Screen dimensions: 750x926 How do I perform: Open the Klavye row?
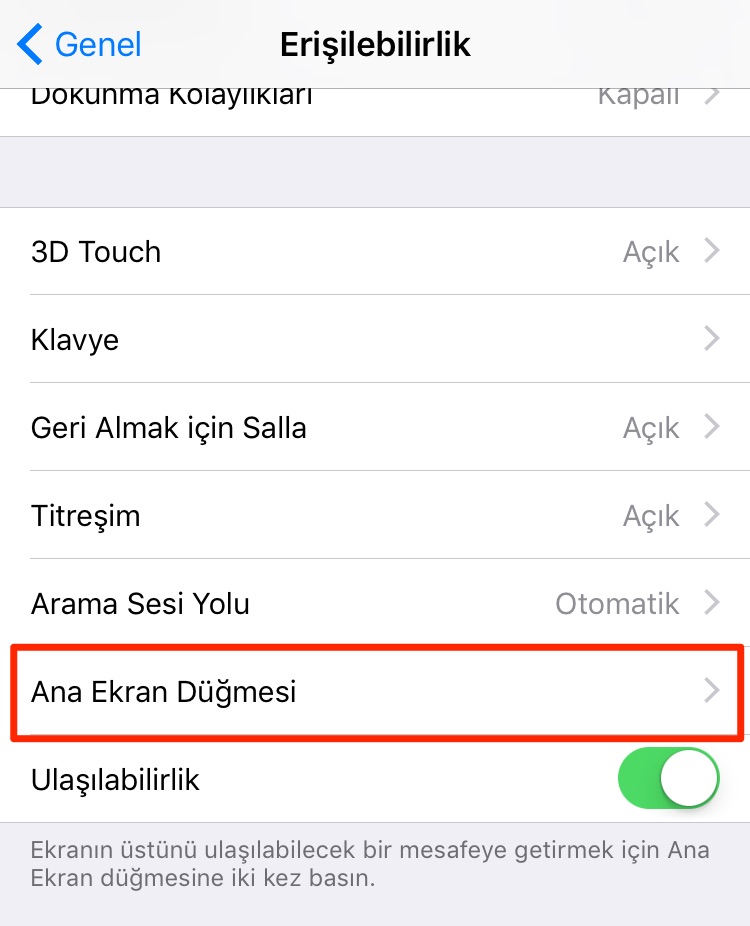[375, 340]
